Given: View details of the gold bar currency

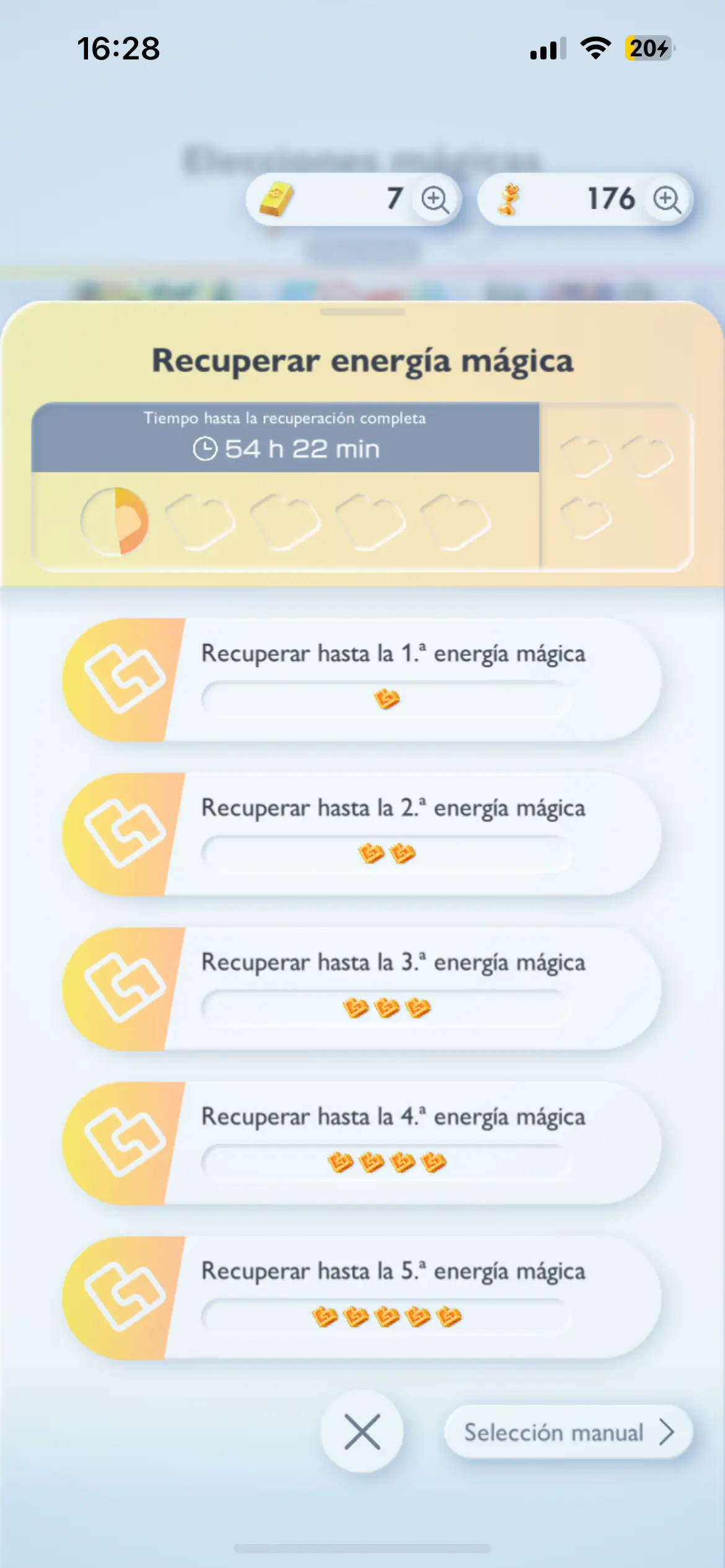Looking at the screenshot, I should [435, 199].
